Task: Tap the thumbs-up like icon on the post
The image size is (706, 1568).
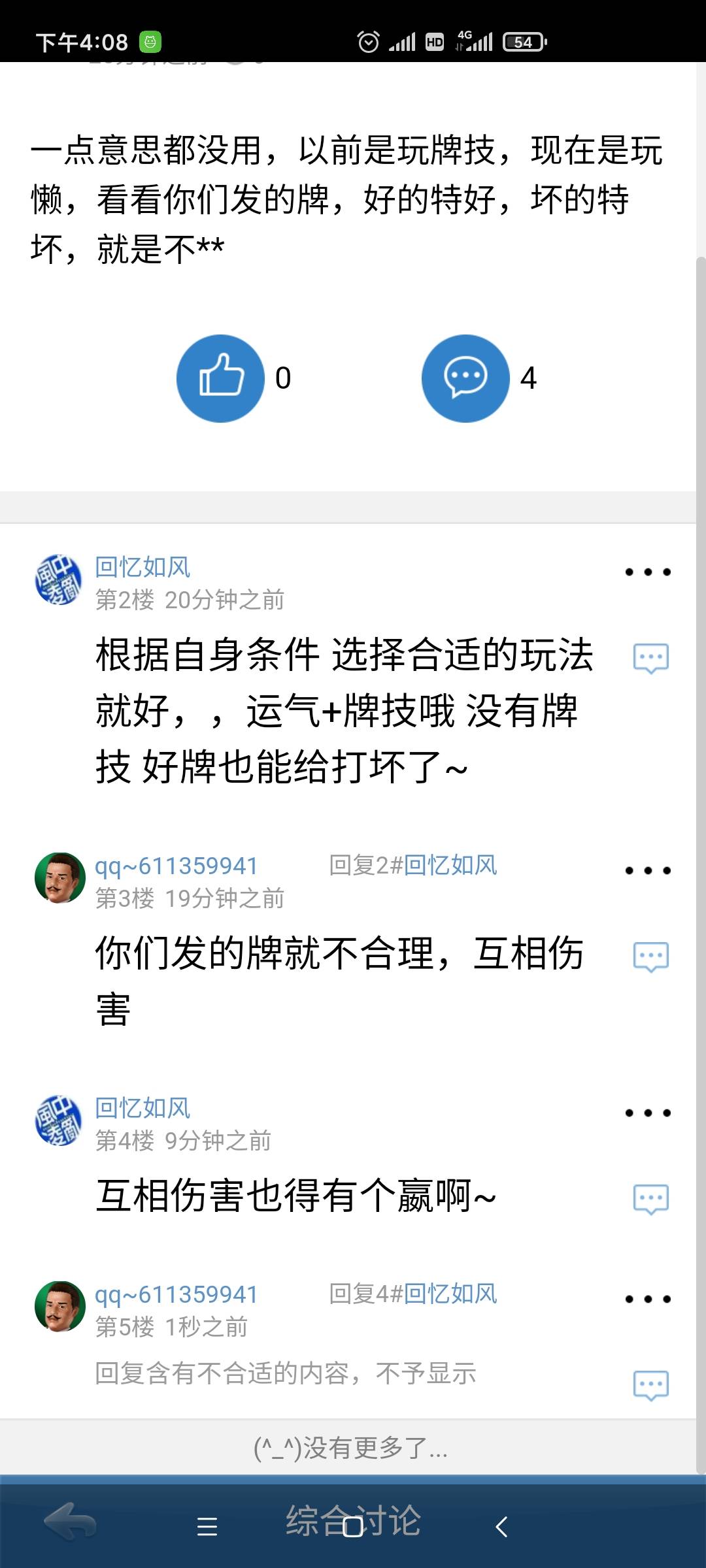Action: (x=220, y=379)
